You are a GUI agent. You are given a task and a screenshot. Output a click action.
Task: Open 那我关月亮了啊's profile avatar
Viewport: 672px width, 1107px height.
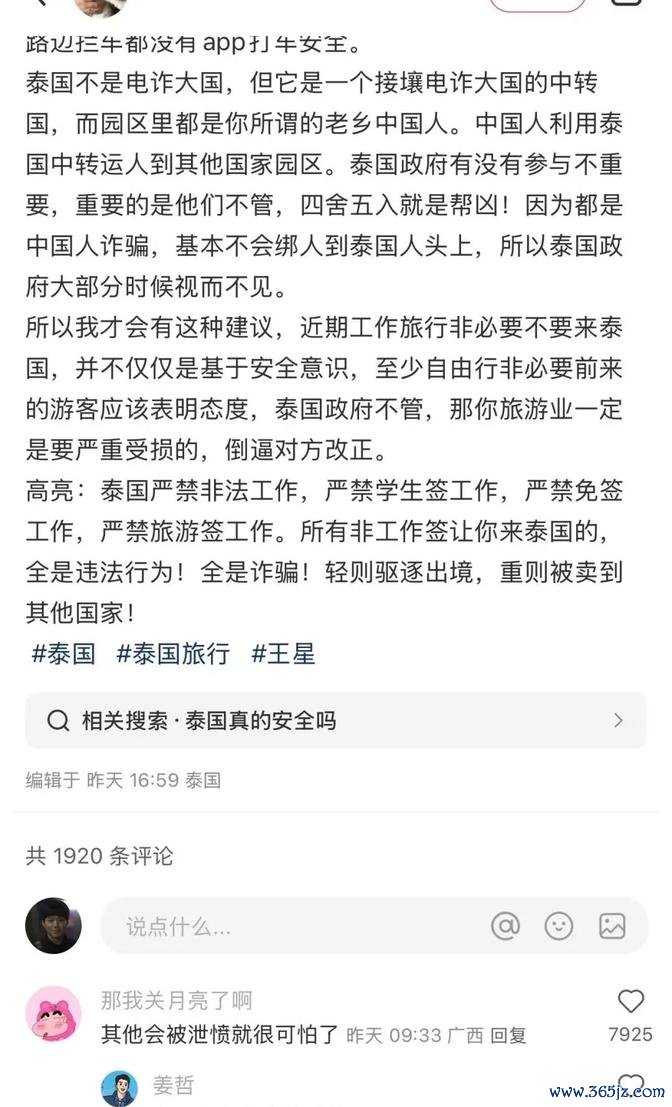click(54, 1014)
